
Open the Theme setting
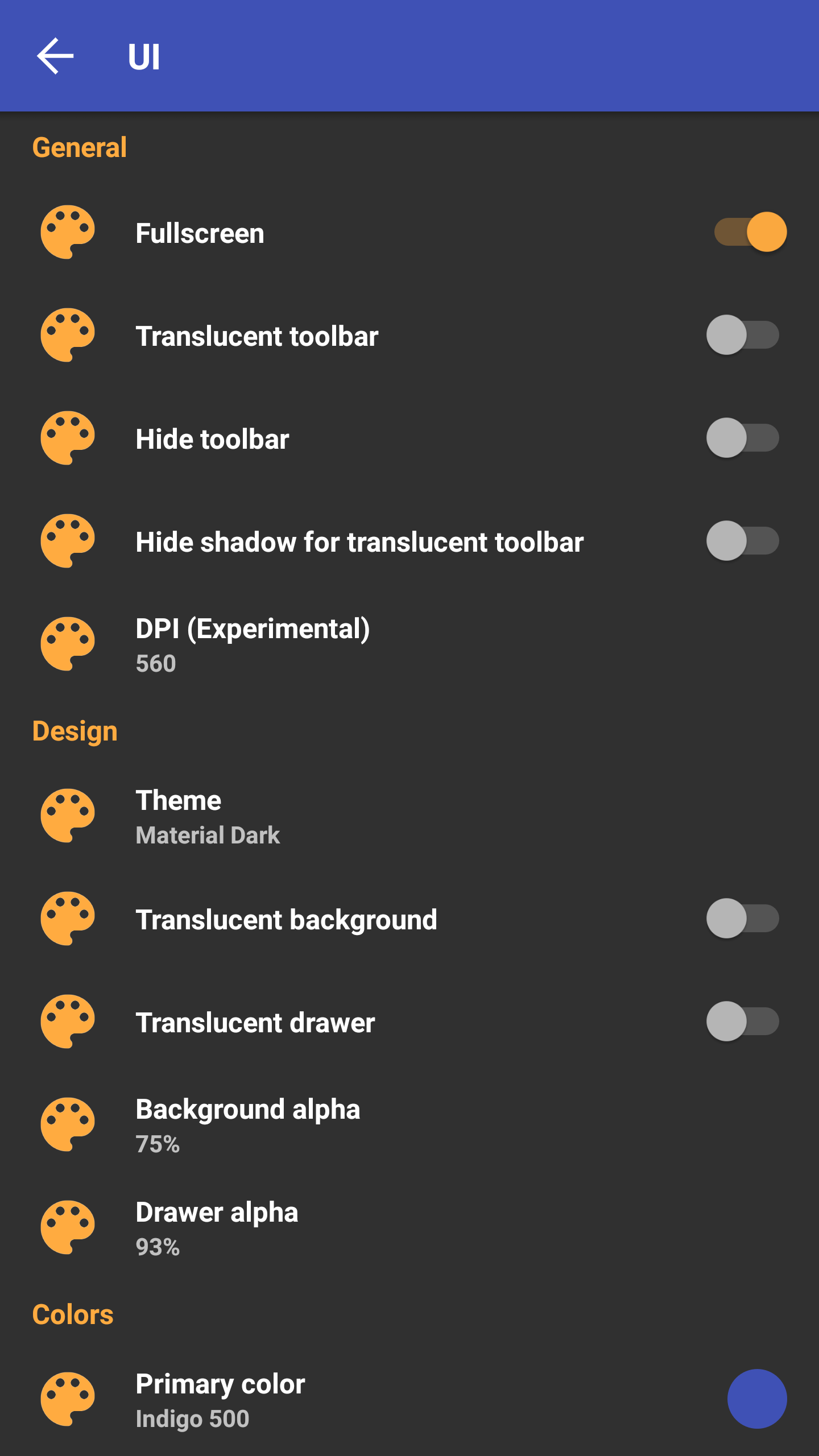(x=409, y=816)
